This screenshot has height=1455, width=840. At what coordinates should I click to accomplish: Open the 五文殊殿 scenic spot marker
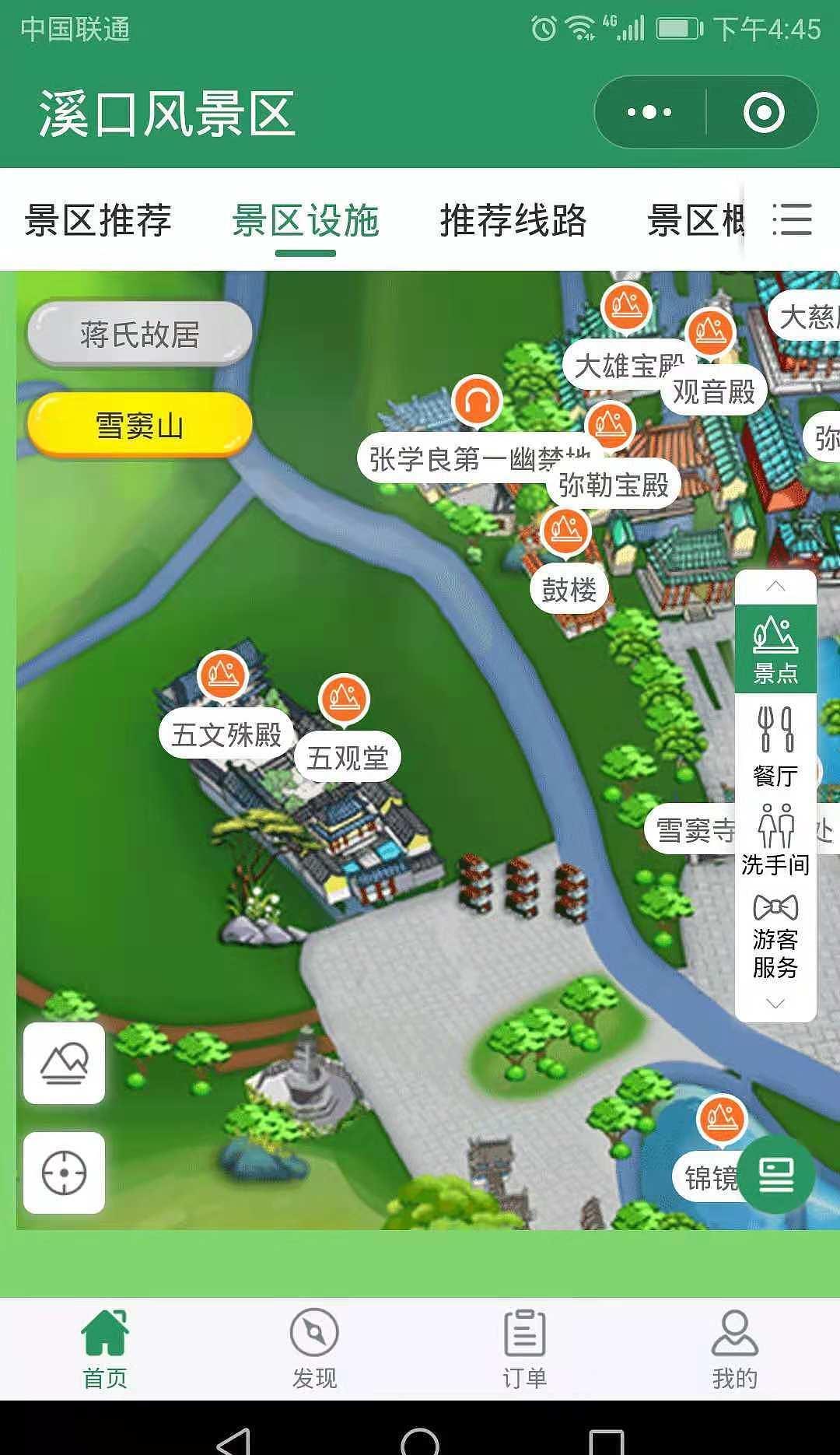point(222,675)
